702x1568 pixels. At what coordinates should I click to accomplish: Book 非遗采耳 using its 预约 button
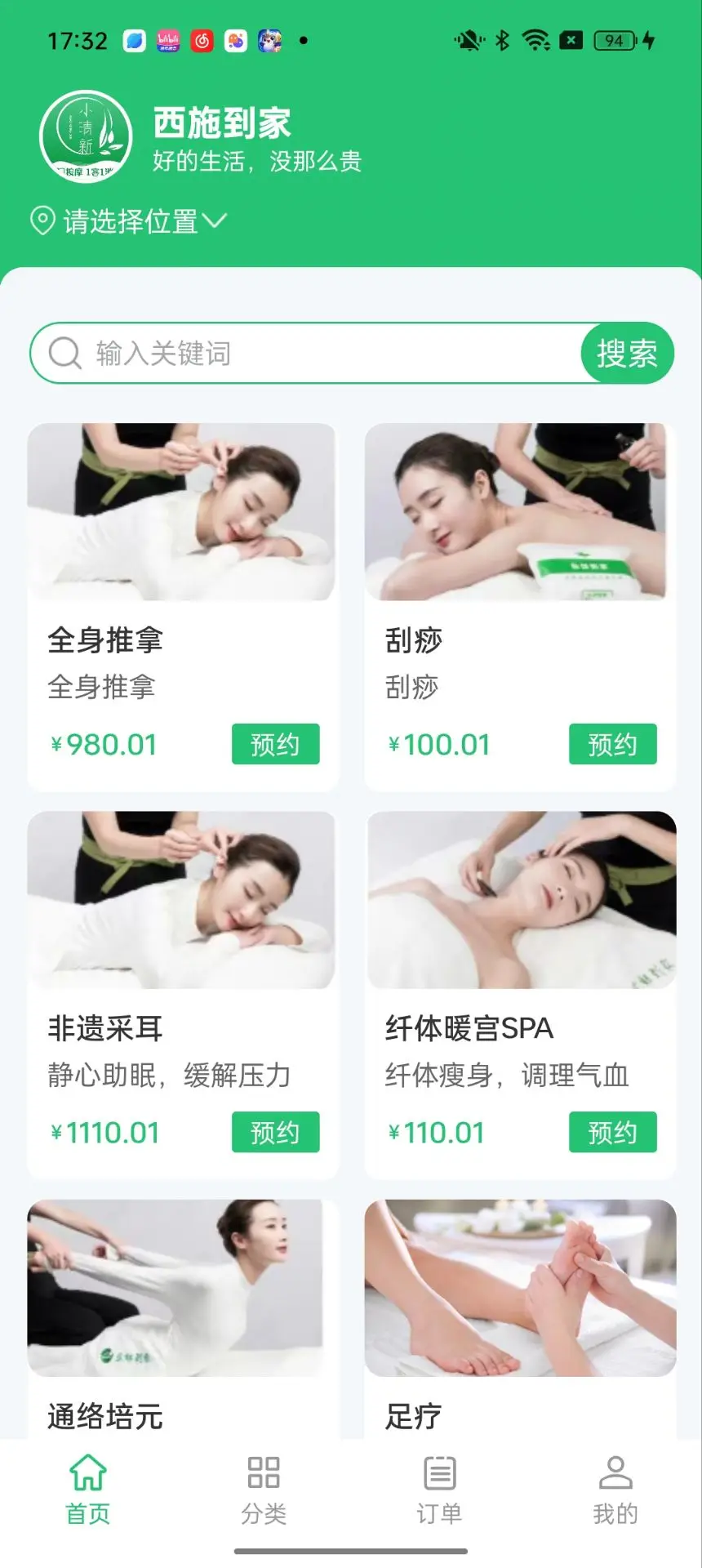click(275, 1132)
